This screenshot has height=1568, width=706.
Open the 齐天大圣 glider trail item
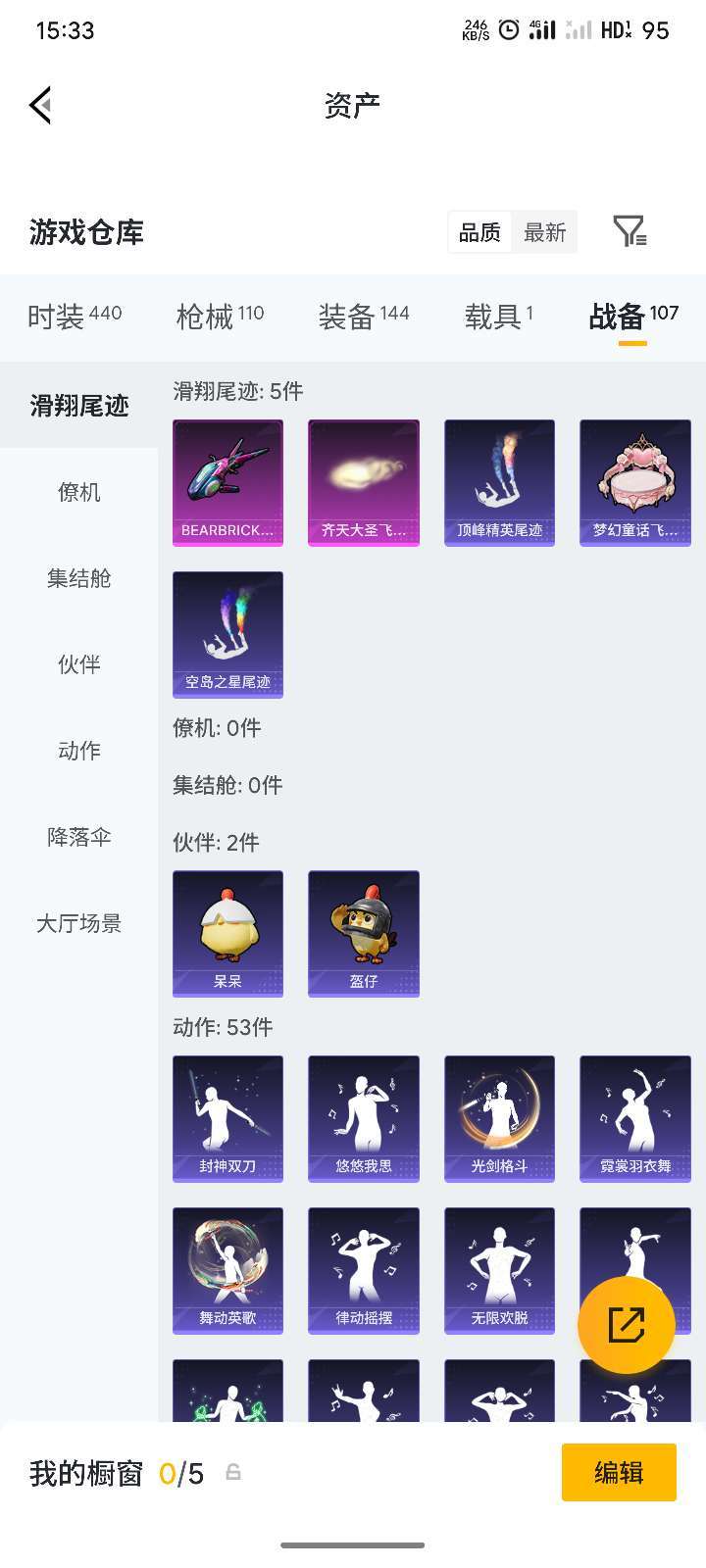pos(363,481)
